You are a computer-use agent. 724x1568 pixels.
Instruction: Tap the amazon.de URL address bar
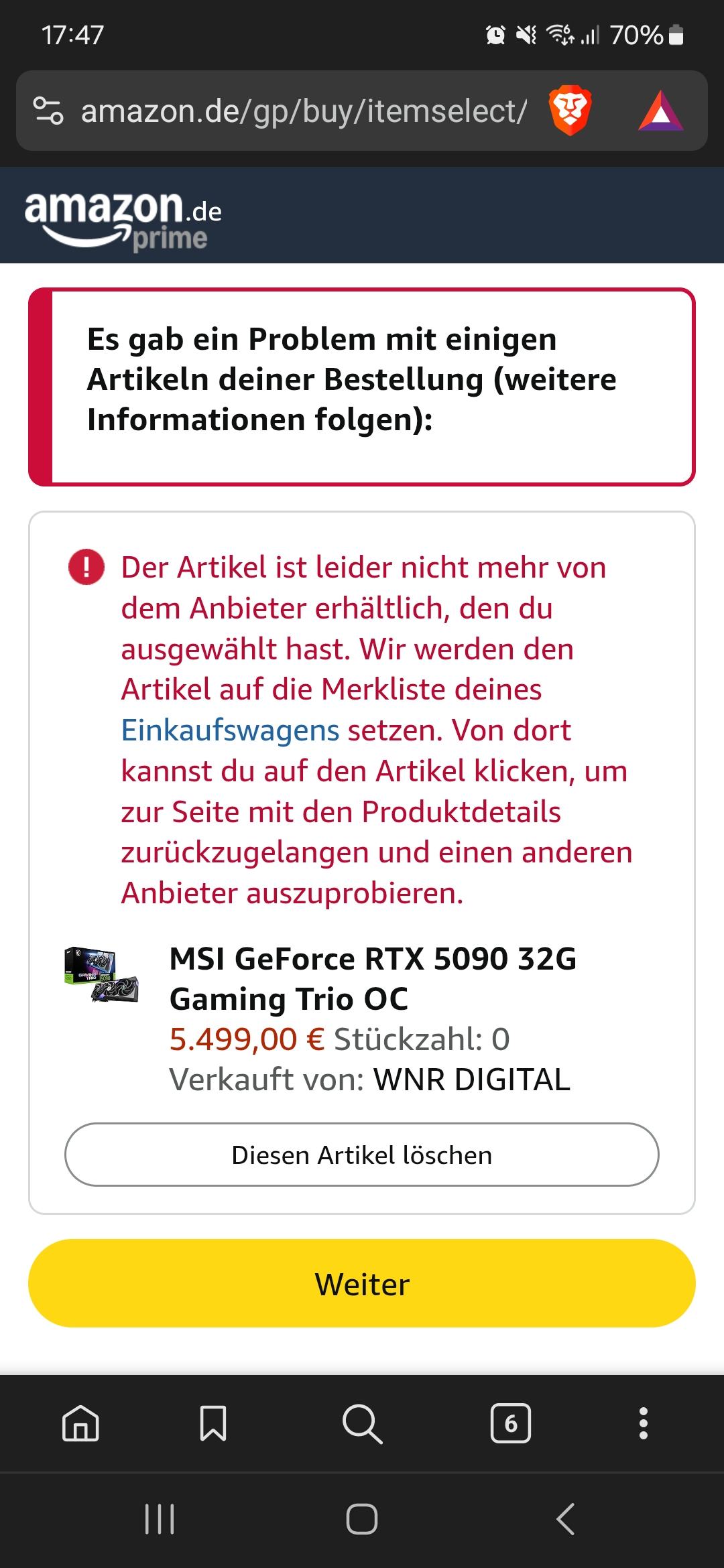(303, 111)
